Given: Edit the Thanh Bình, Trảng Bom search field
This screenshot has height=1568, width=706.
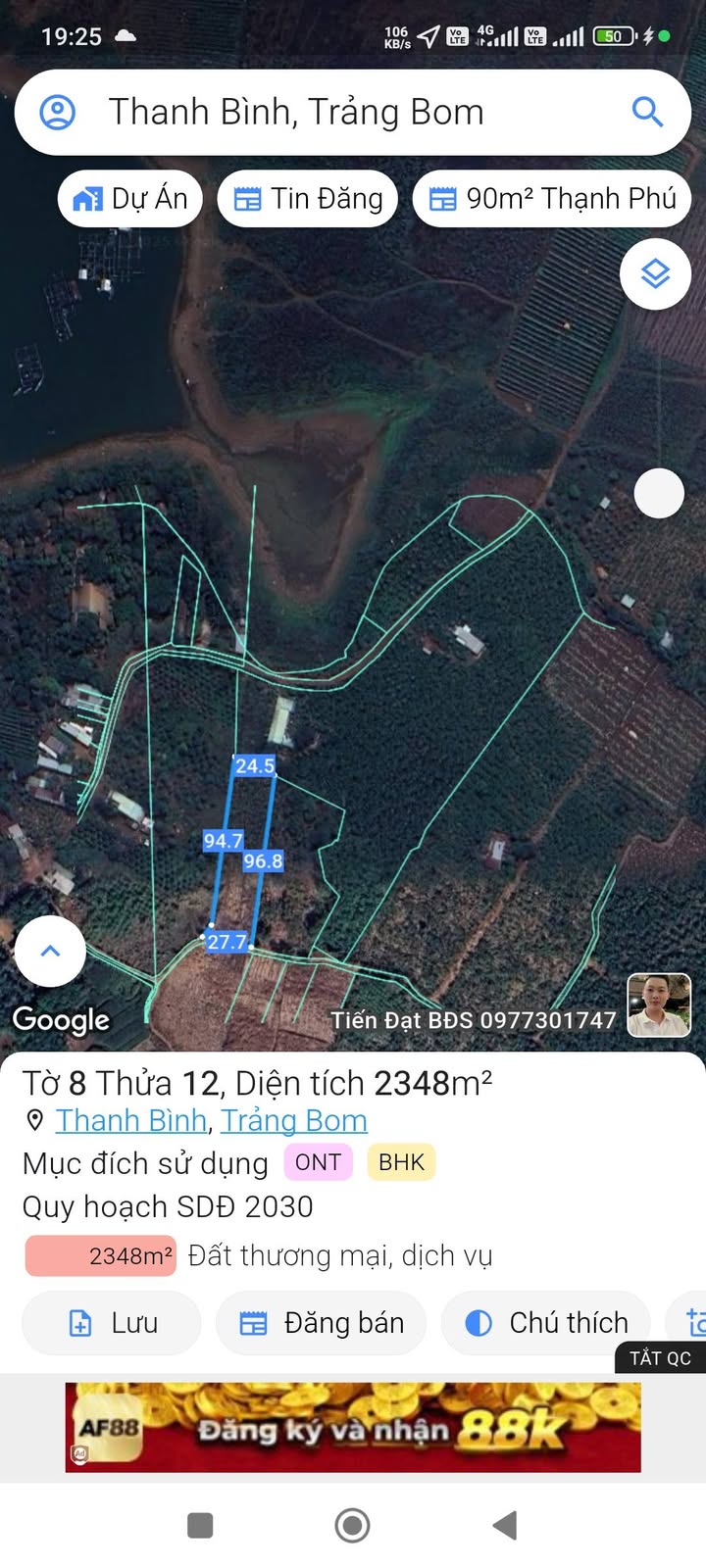Looking at the screenshot, I should coord(353,112).
